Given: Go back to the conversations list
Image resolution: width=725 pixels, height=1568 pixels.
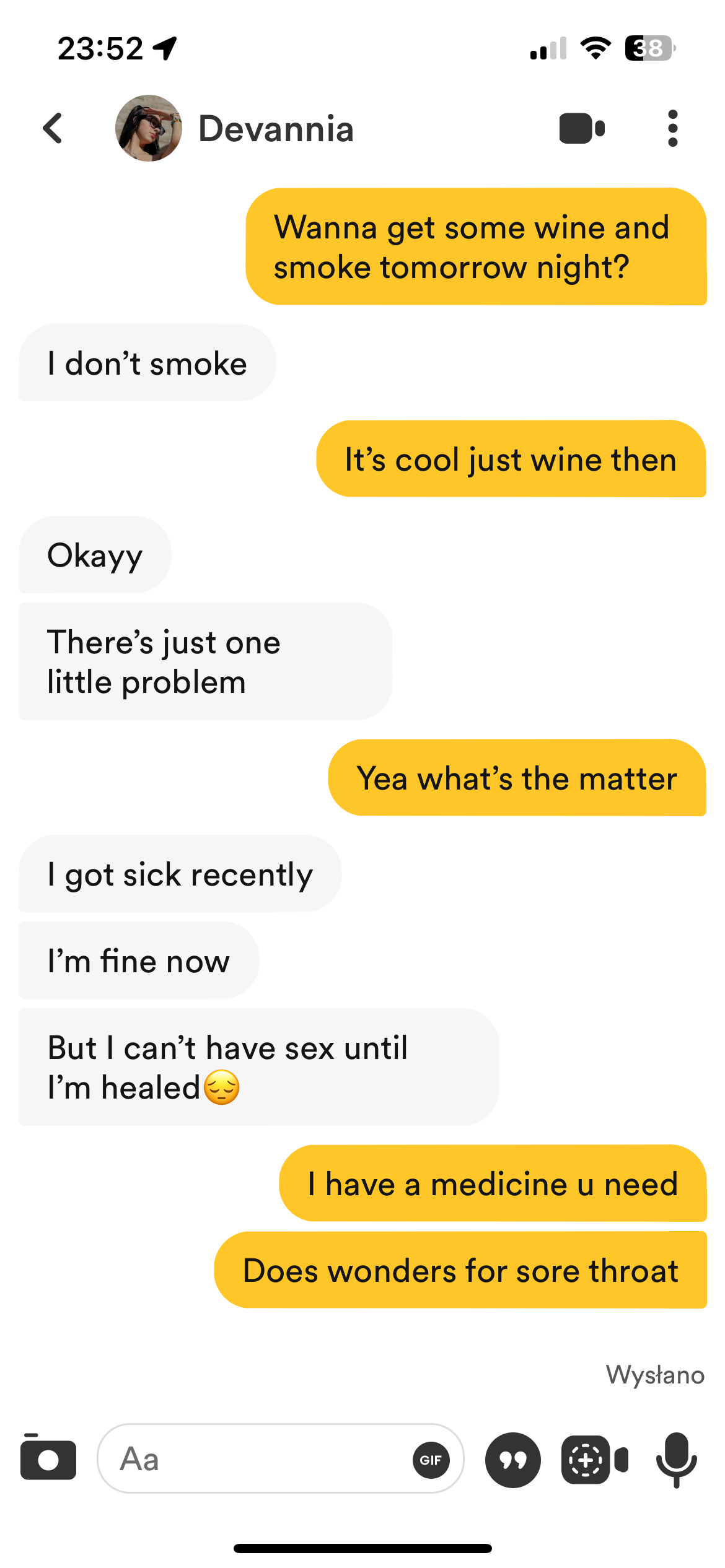Looking at the screenshot, I should (53, 128).
